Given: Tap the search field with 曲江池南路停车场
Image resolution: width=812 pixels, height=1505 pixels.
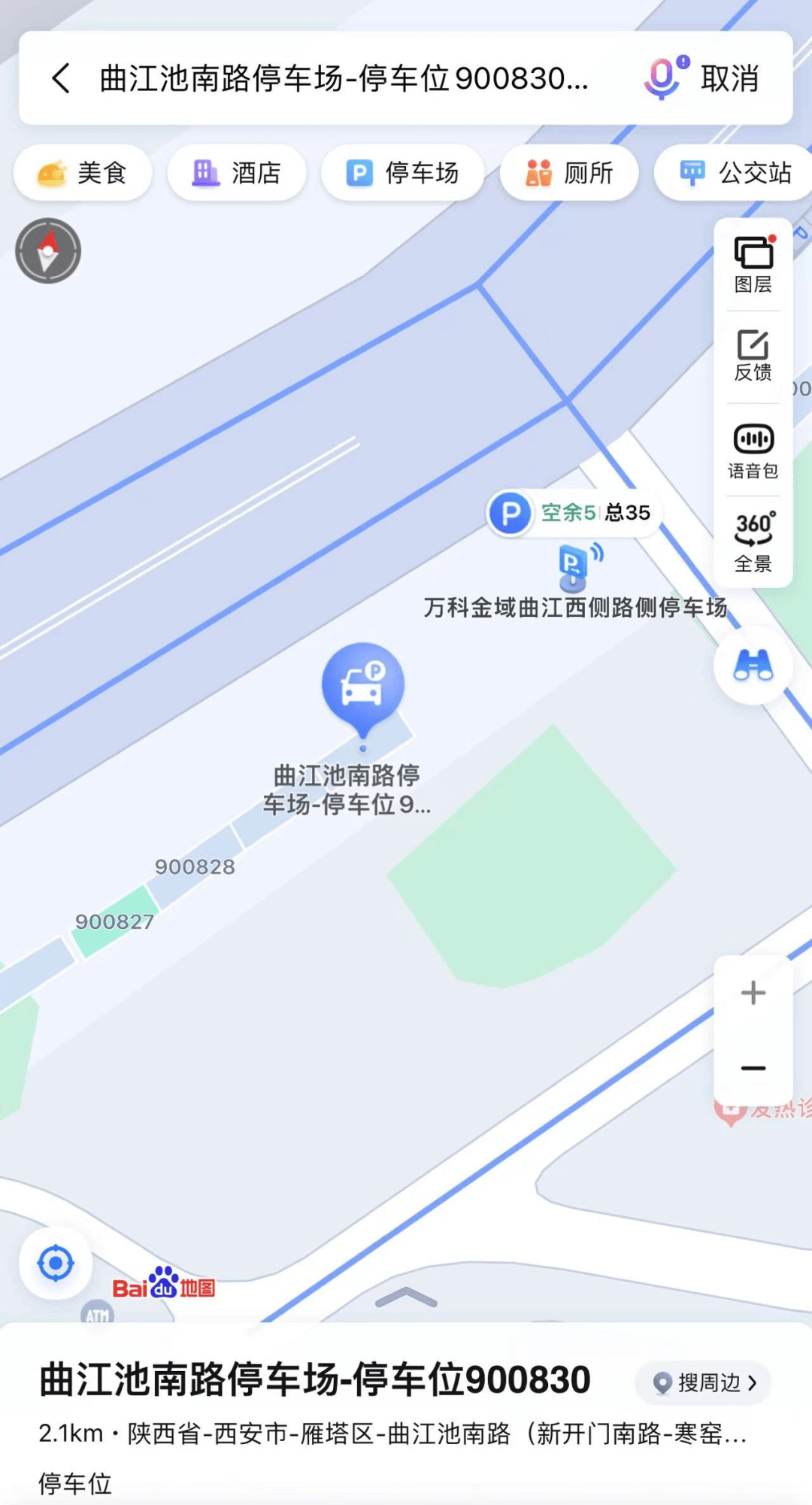Looking at the screenshot, I should point(344,78).
